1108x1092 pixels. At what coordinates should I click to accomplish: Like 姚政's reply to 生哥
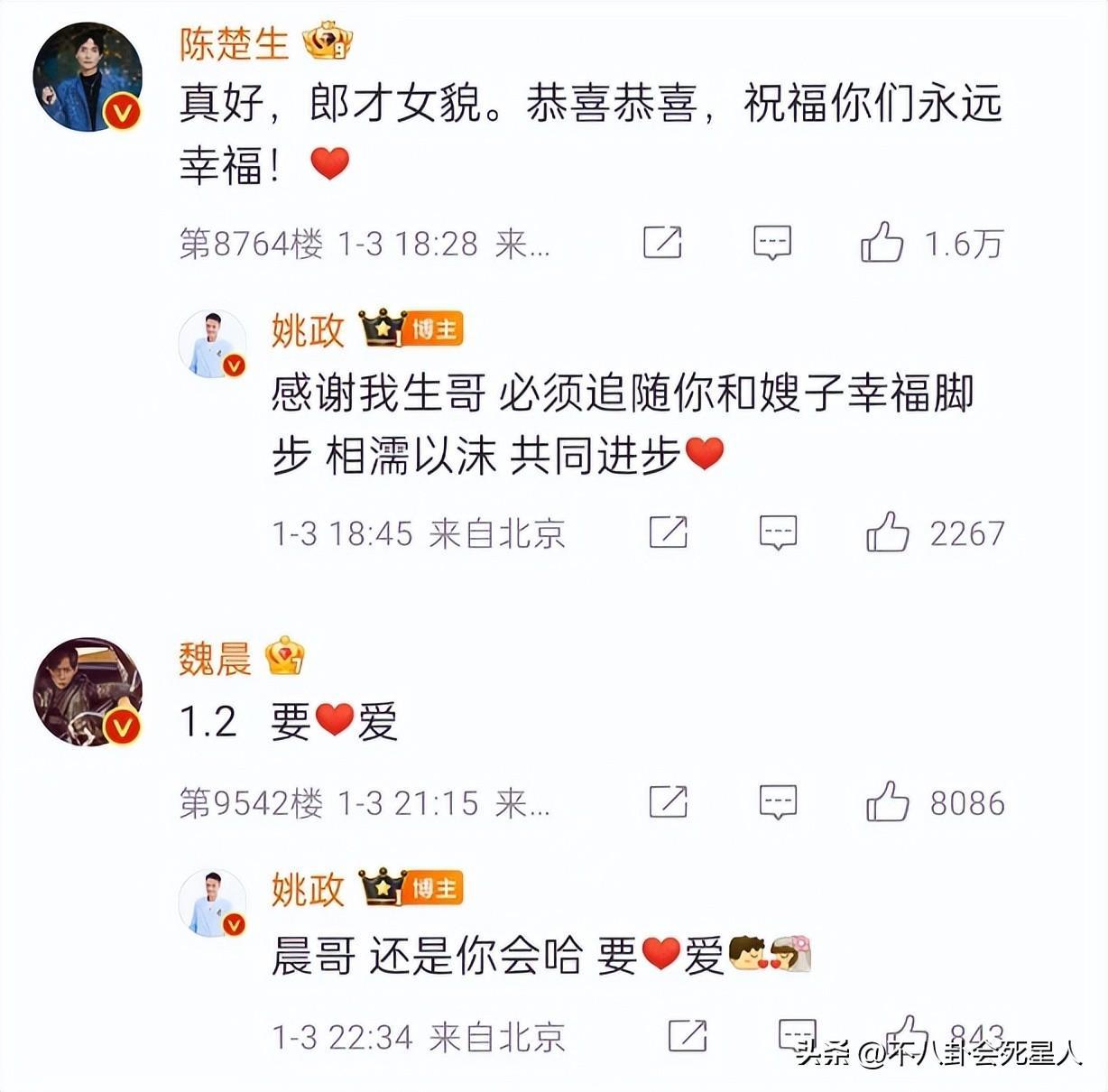(887, 532)
